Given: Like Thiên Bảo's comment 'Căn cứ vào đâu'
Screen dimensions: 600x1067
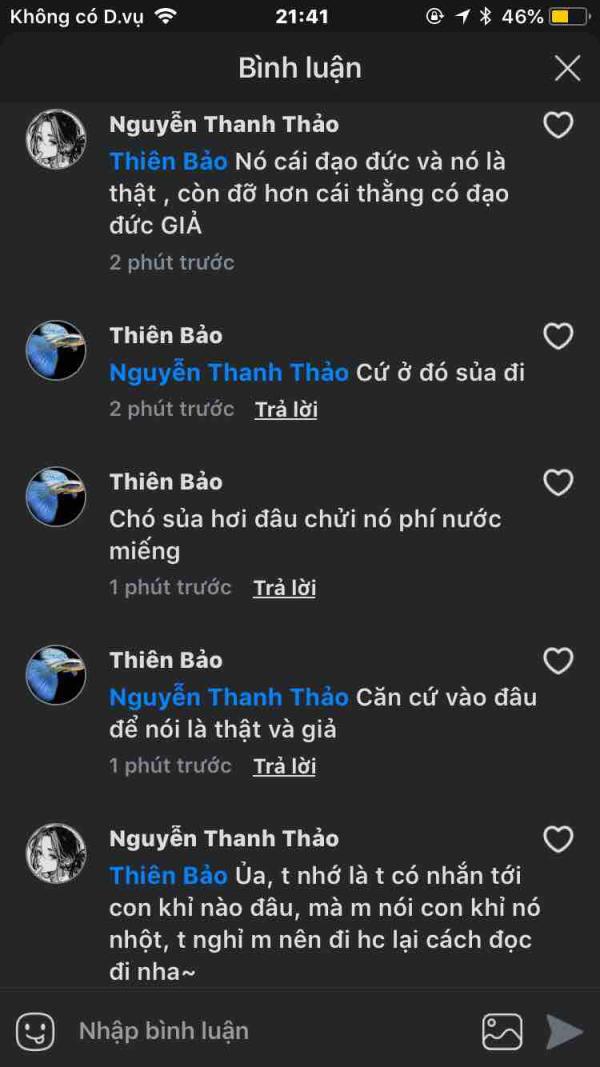Looking at the screenshot, I should point(557,662).
